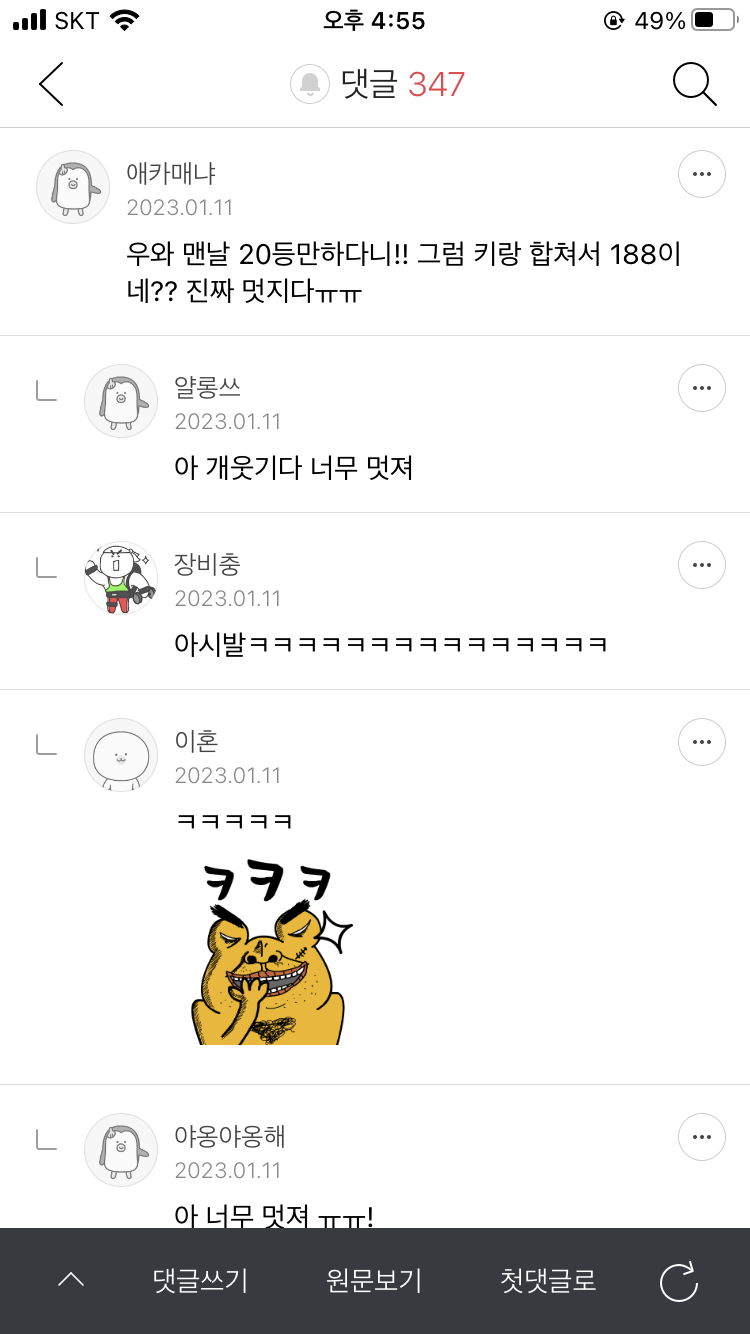
Task: Collapse the comment panel with the up chevron
Action: (69, 1277)
